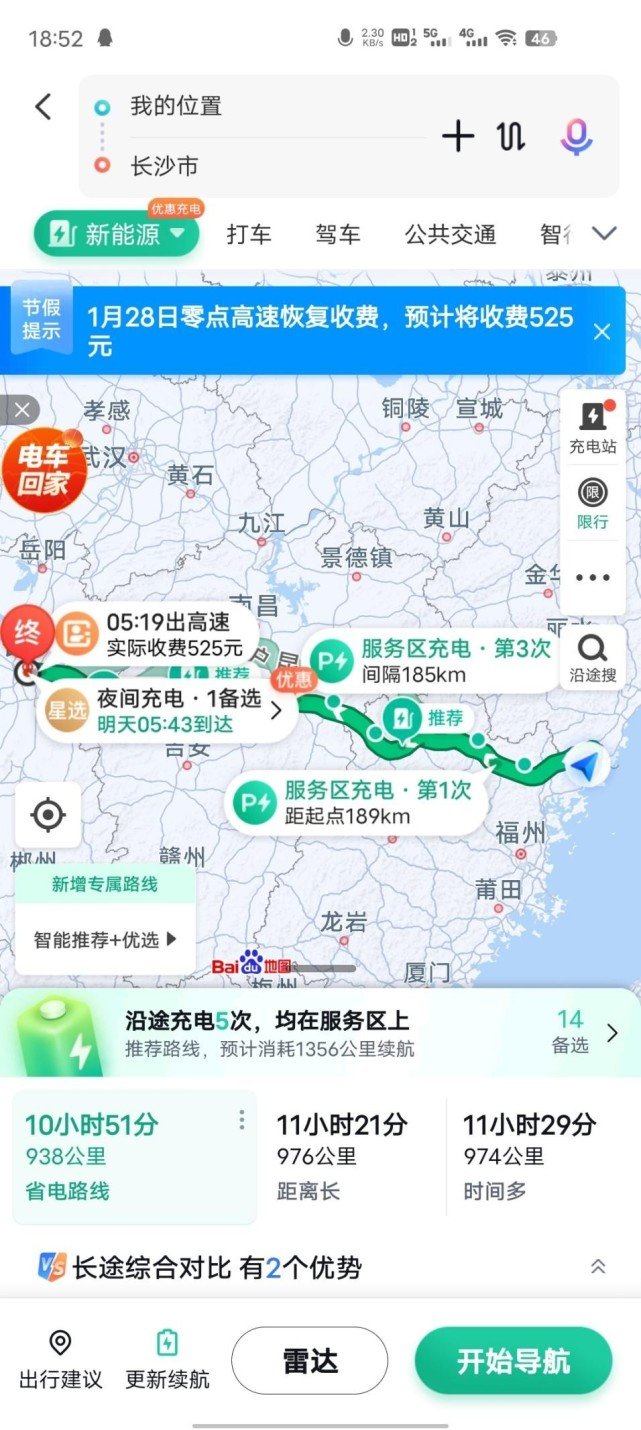Select the 11小时21分 距离长 route

pos(342,1156)
